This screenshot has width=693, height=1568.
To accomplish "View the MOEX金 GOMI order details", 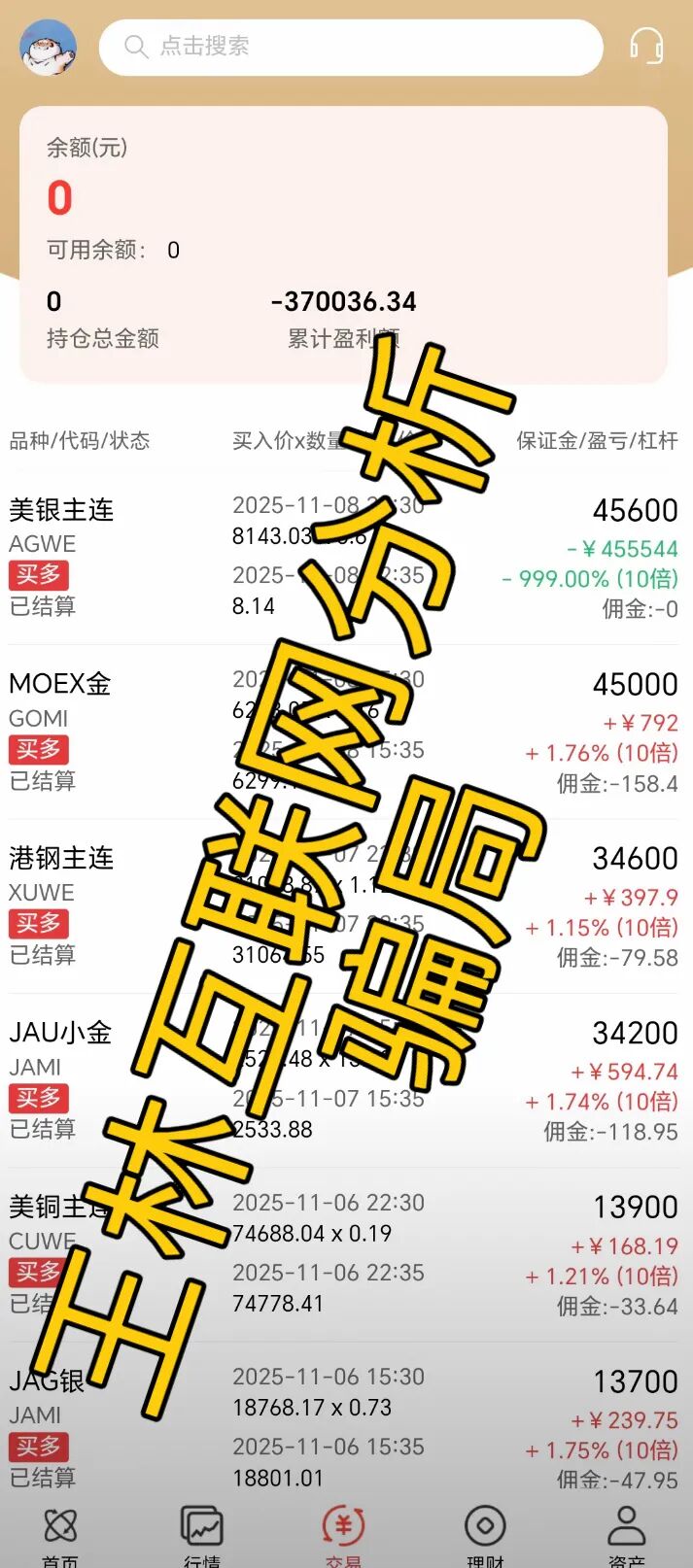I will click(60, 685).
